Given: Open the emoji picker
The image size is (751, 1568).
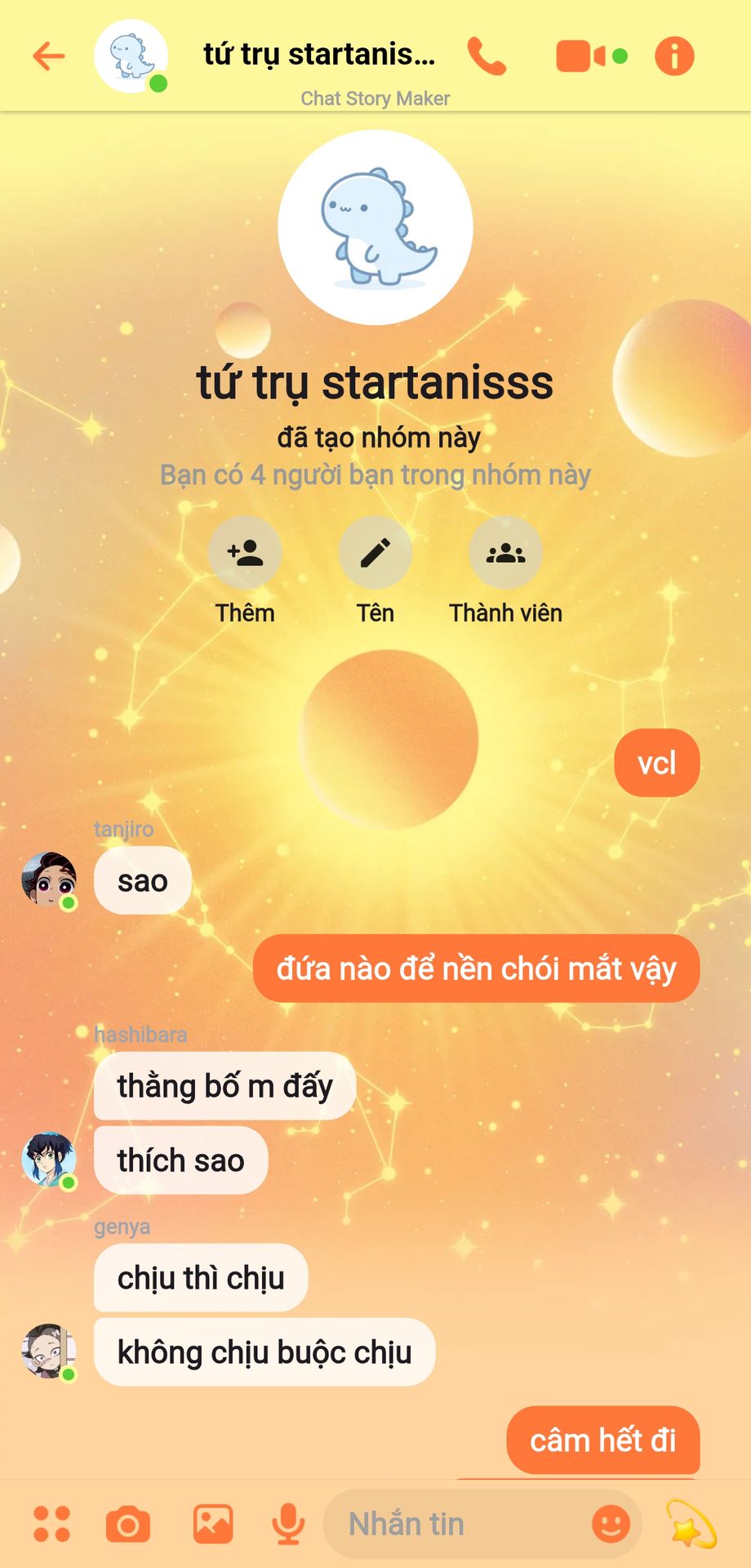Looking at the screenshot, I should pyautogui.click(x=611, y=1524).
